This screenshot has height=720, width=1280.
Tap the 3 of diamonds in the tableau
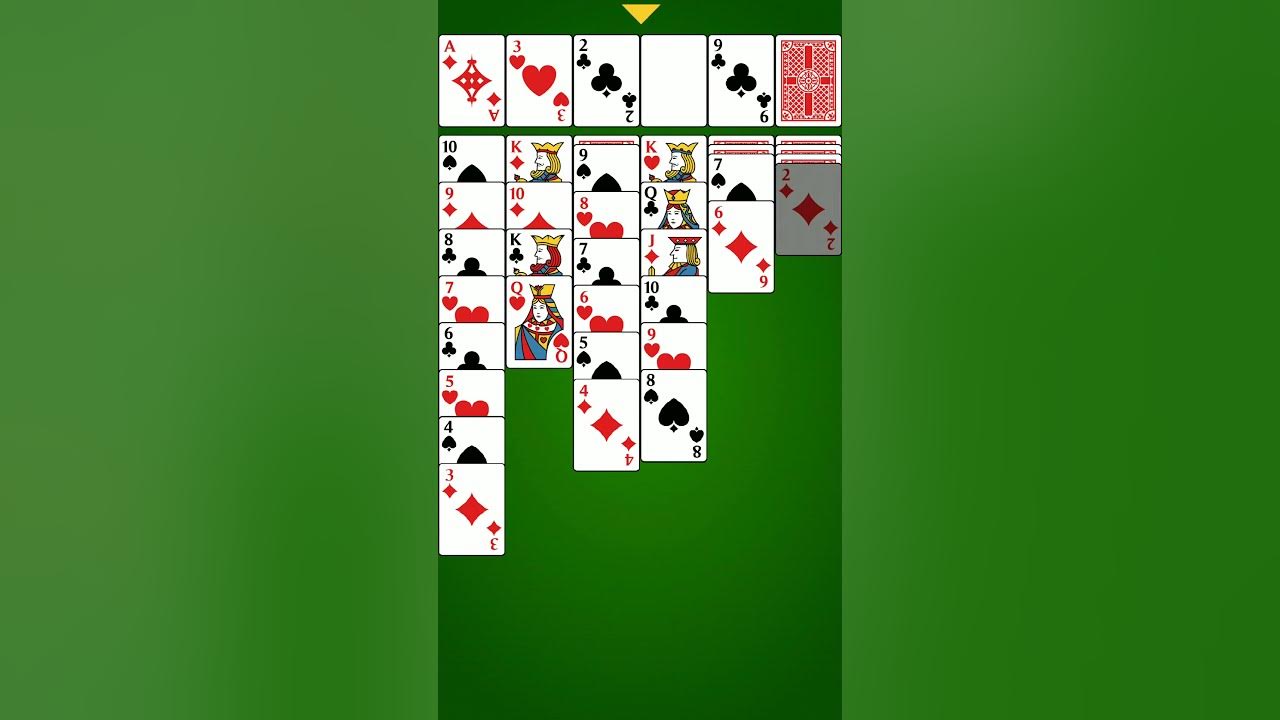(x=471, y=510)
